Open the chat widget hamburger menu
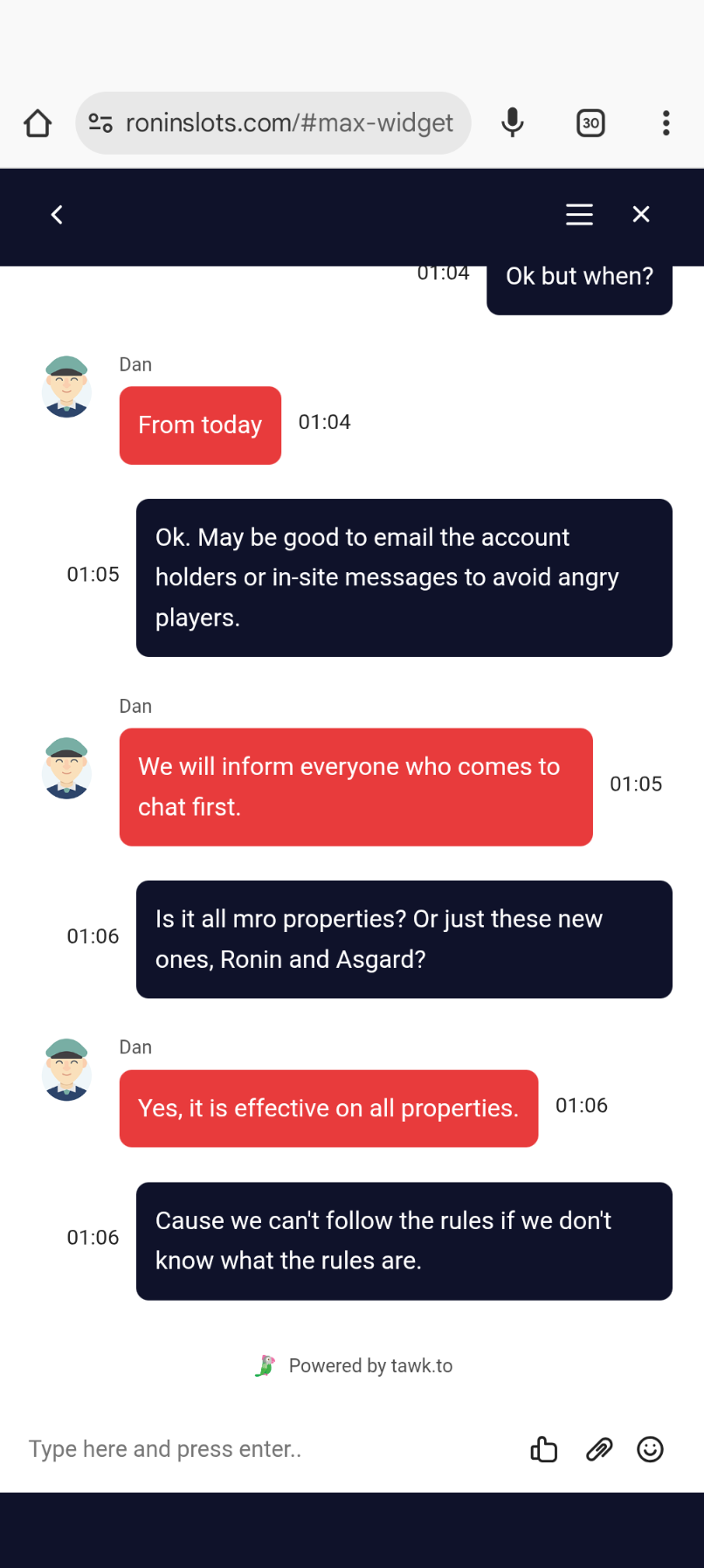 point(579,215)
